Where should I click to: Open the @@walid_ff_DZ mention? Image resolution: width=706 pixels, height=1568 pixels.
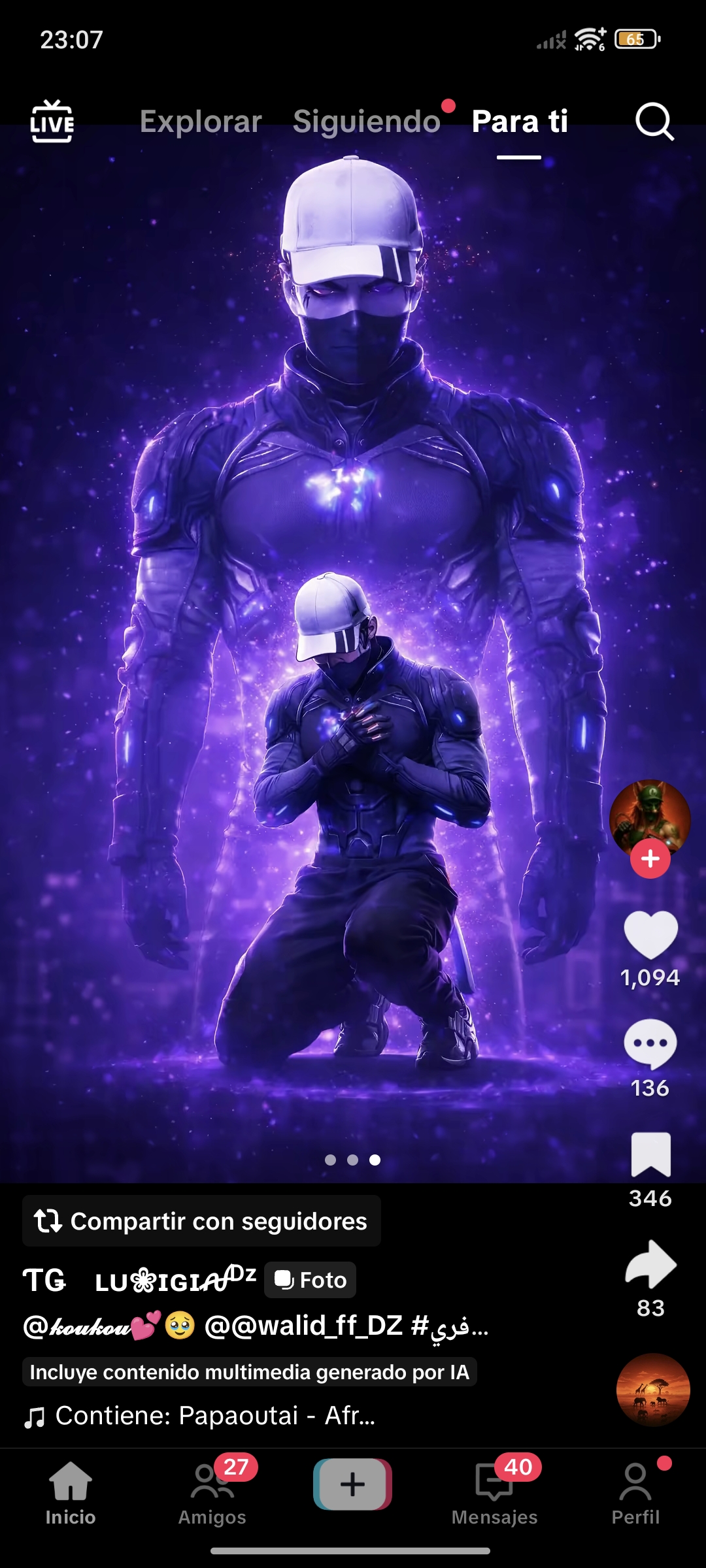[x=303, y=1326]
